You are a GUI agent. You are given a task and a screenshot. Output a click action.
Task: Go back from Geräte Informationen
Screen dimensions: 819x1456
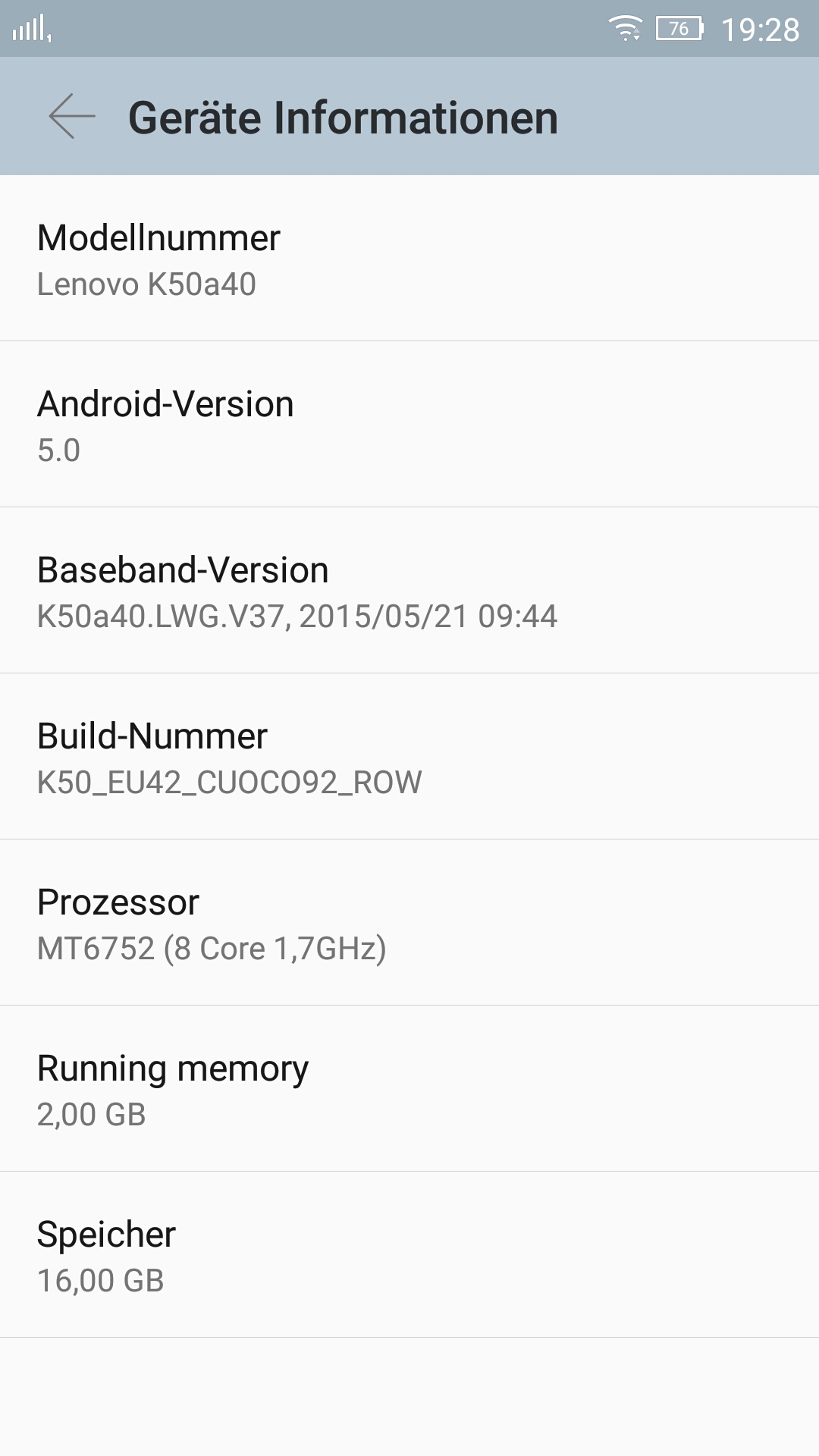[x=72, y=117]
